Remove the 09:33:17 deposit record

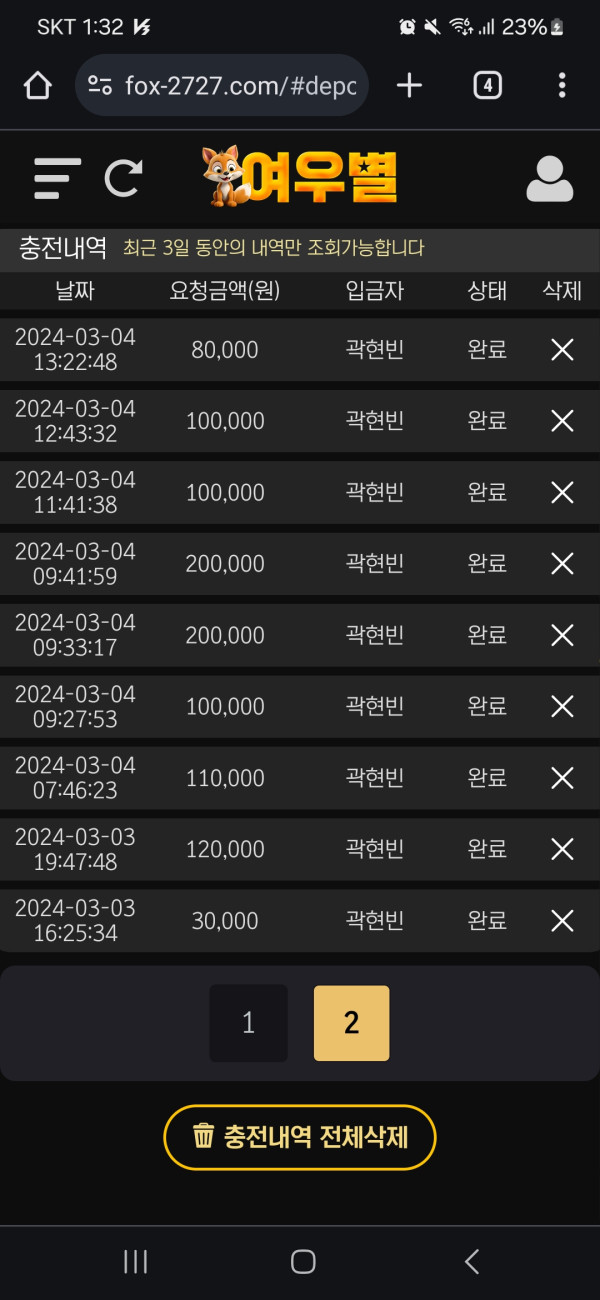[562, 635]
